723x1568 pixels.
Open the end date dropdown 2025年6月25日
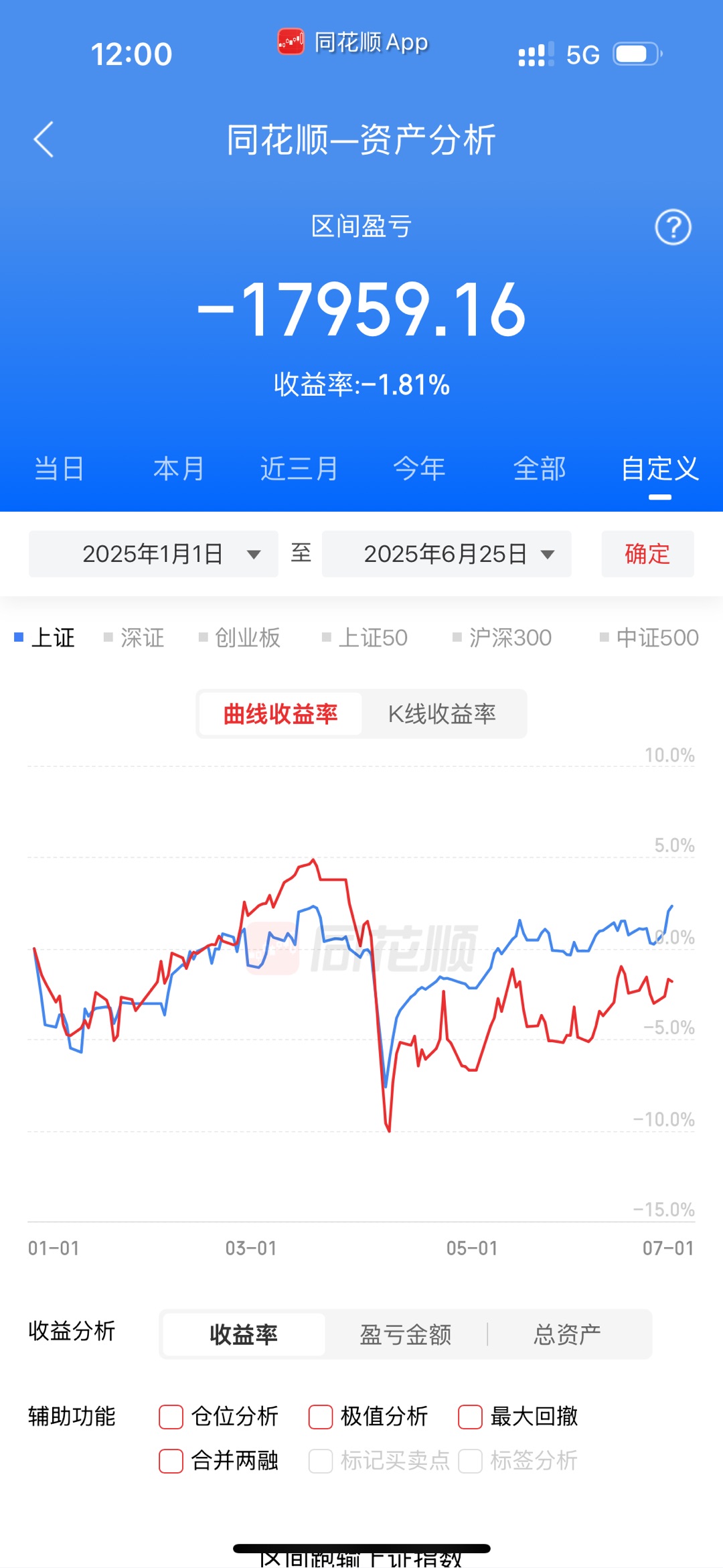click(447, 554)
